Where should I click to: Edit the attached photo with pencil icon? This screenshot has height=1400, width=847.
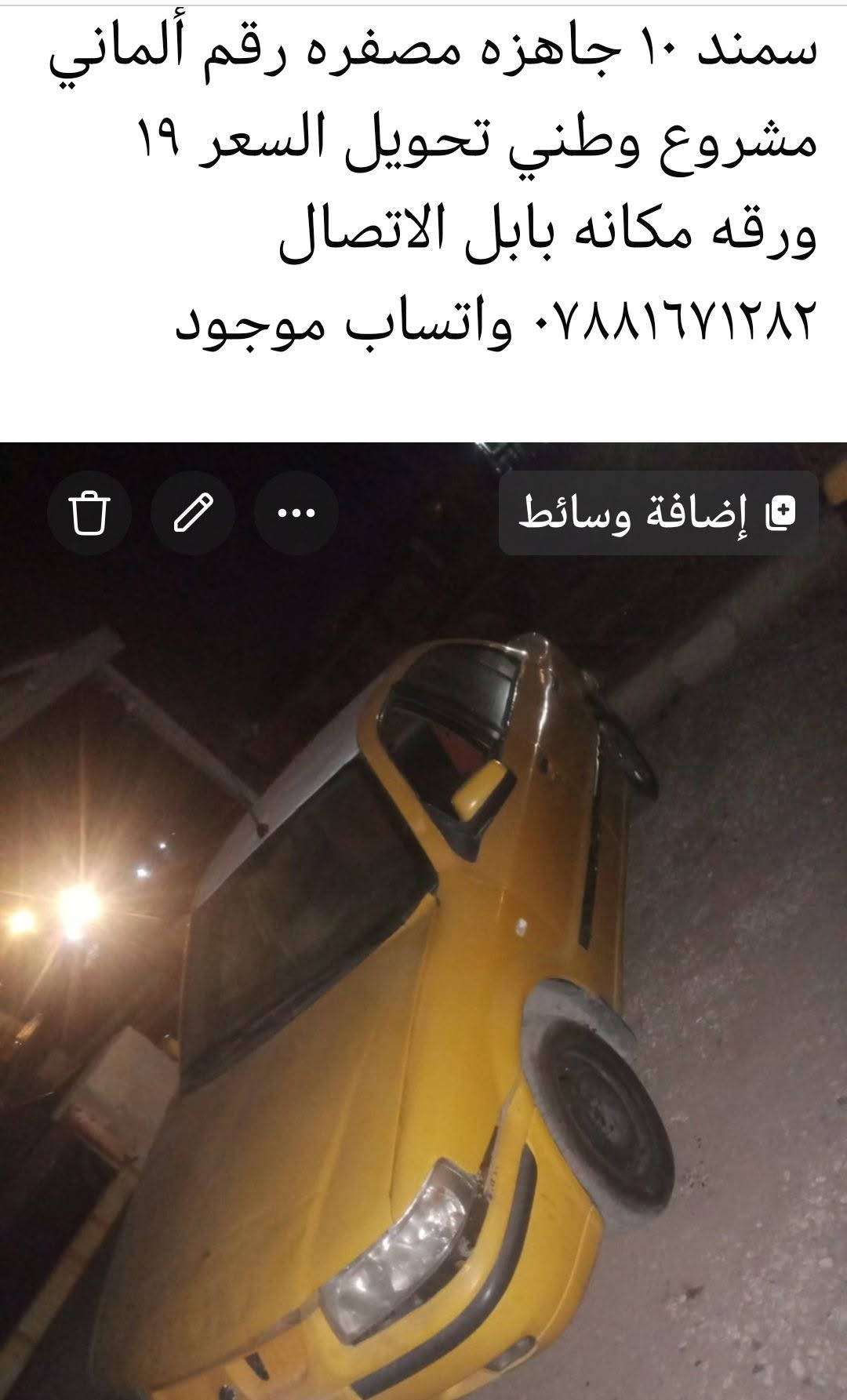pyautogui.click(x=193, y=513)
